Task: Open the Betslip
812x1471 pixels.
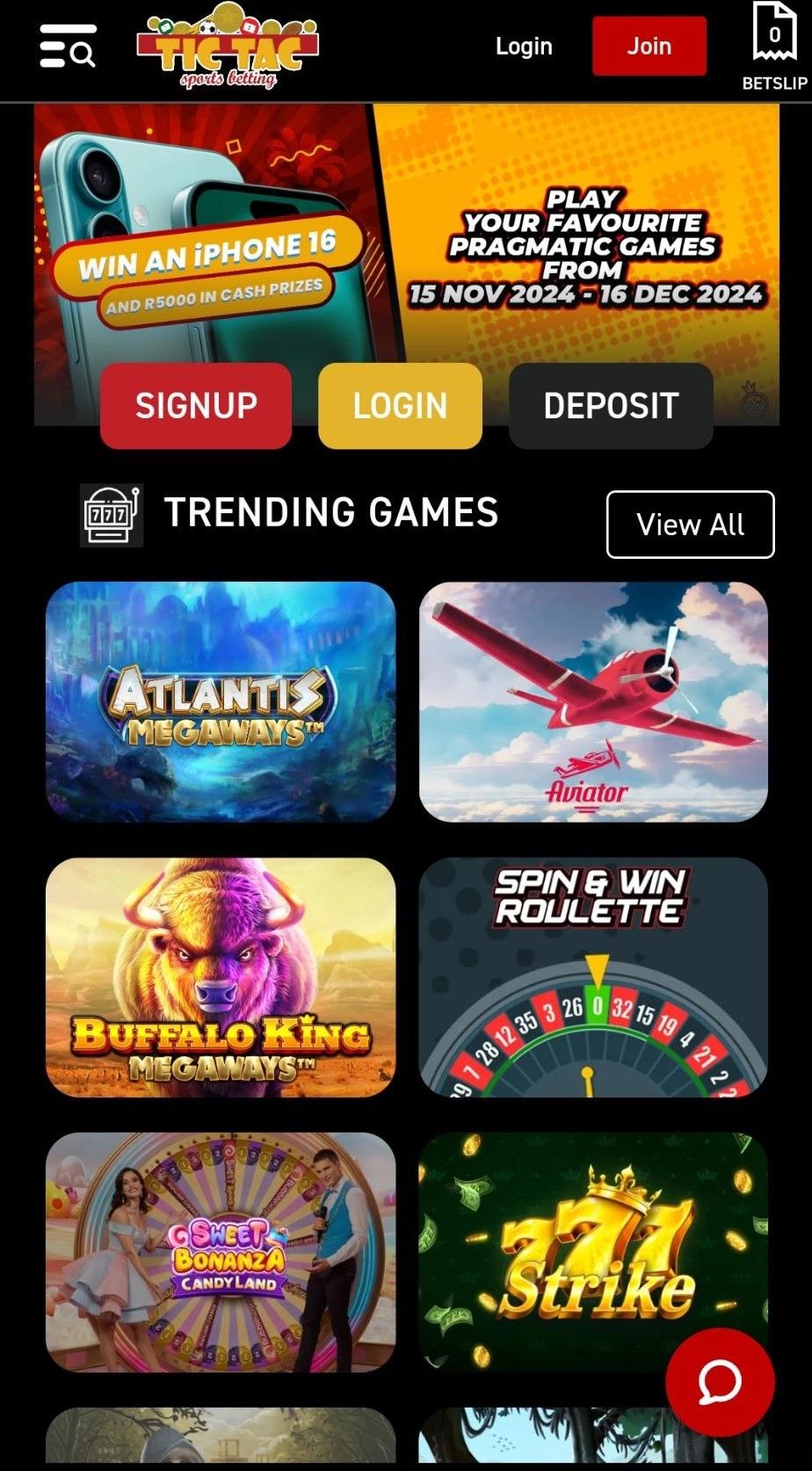Action: [x=774, y=47]
